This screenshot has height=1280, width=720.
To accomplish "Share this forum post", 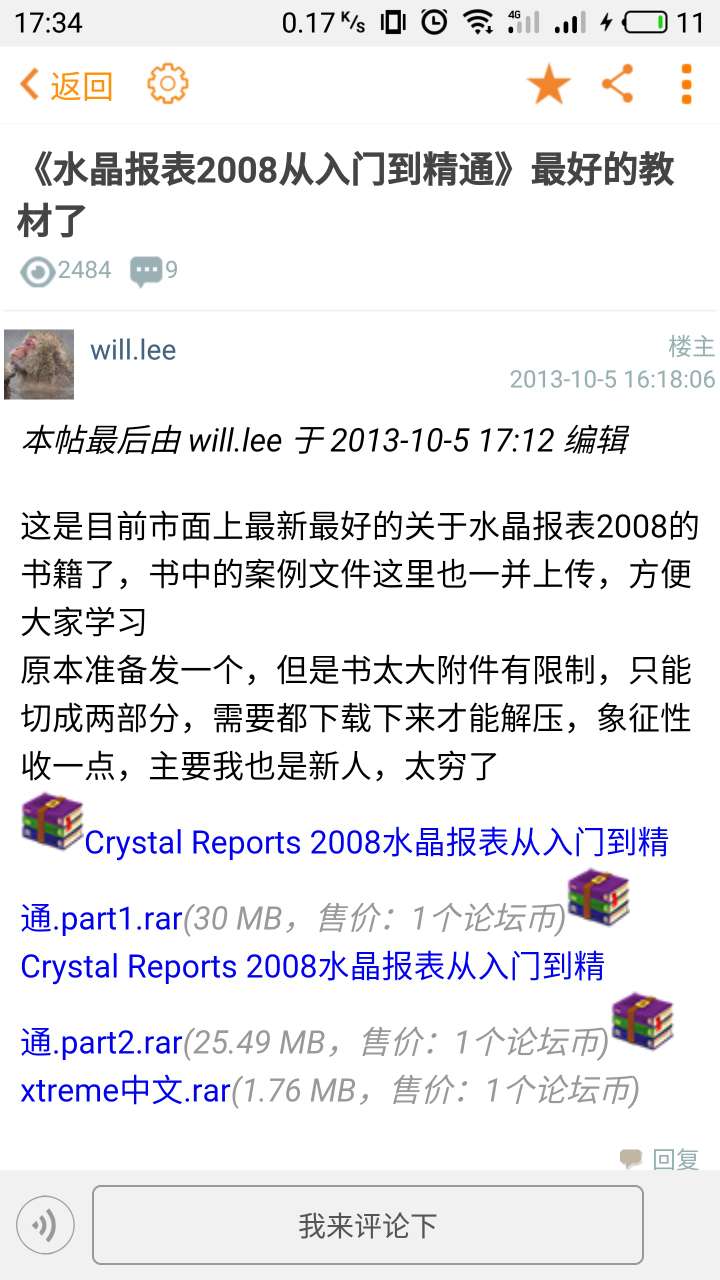I will (618, 85).
